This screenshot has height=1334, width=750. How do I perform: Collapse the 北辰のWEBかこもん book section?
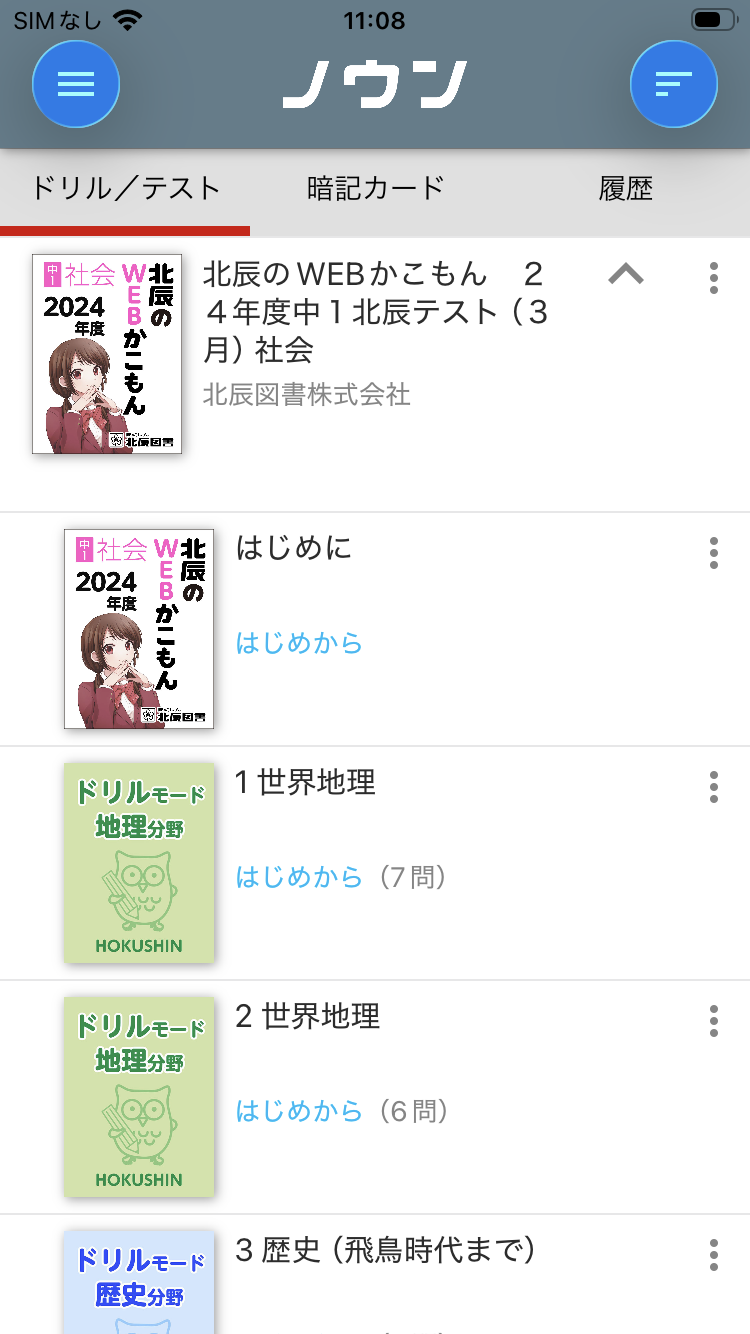(x=626, y=274)
